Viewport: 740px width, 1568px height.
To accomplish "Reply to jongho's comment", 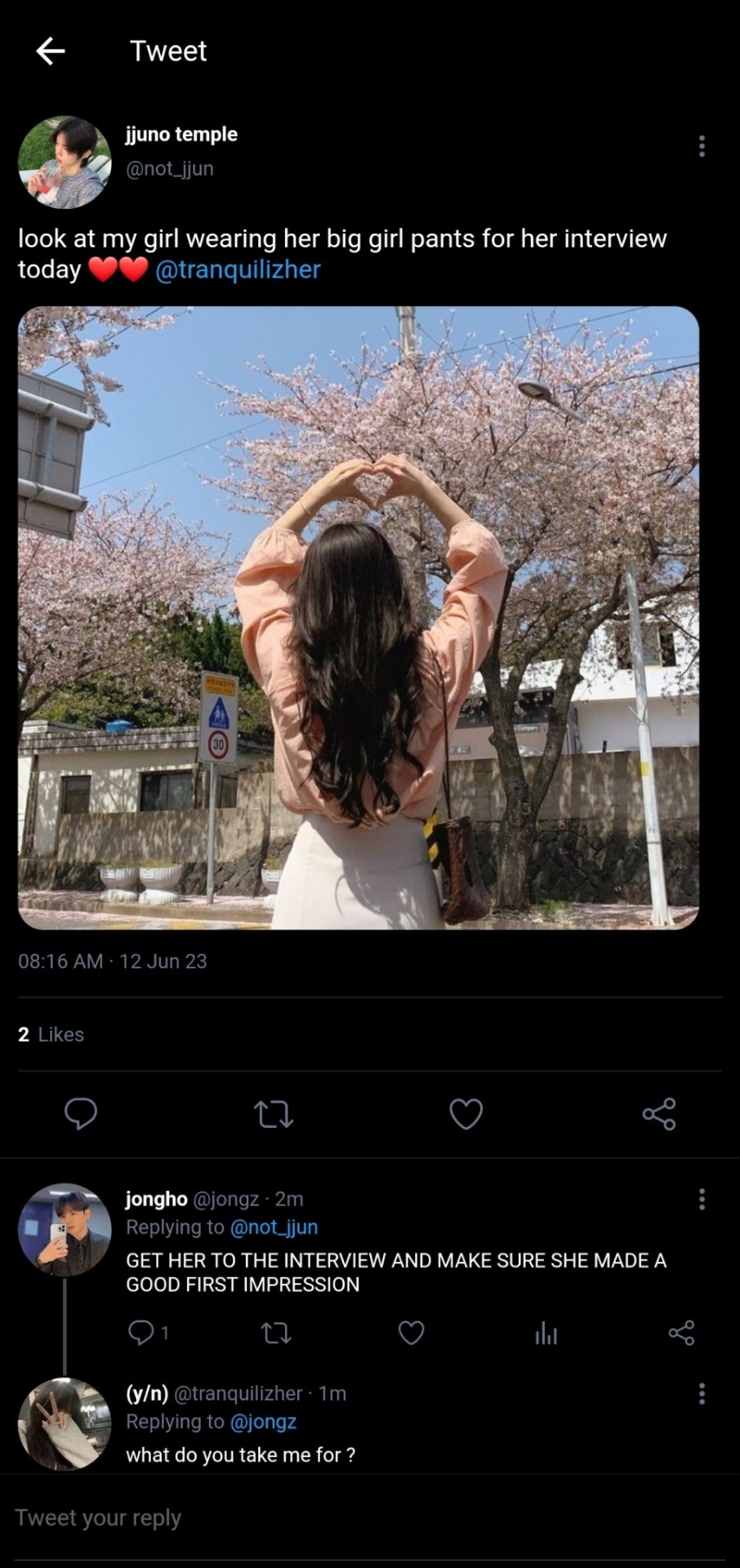I will [141, 1333].
